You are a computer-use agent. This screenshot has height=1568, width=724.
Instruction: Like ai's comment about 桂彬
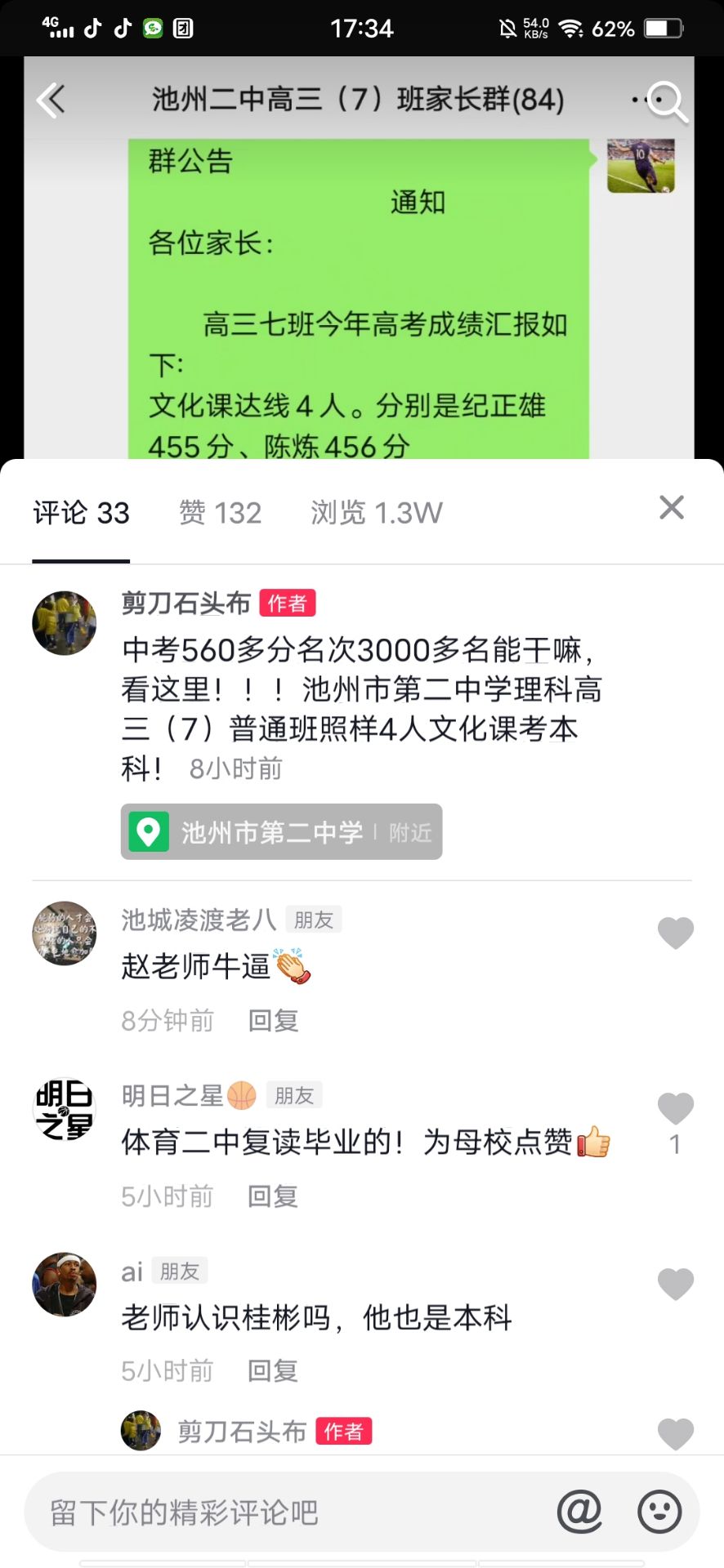click(675, 1285)
